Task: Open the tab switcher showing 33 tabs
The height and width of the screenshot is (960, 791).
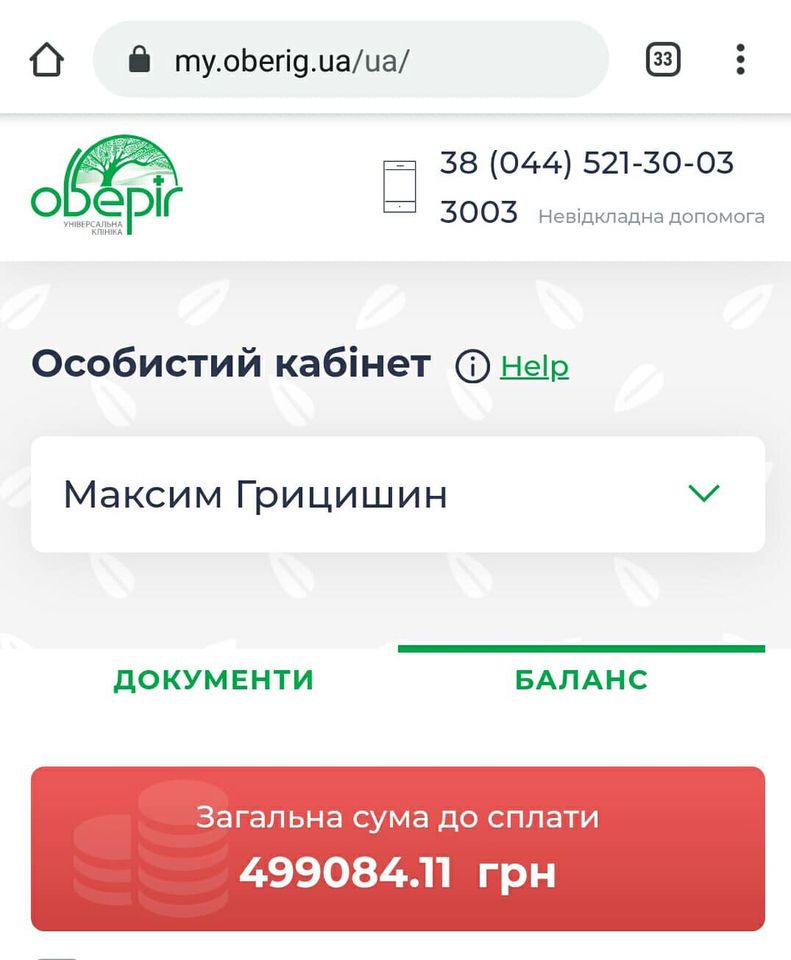Action: click(662, 60)
